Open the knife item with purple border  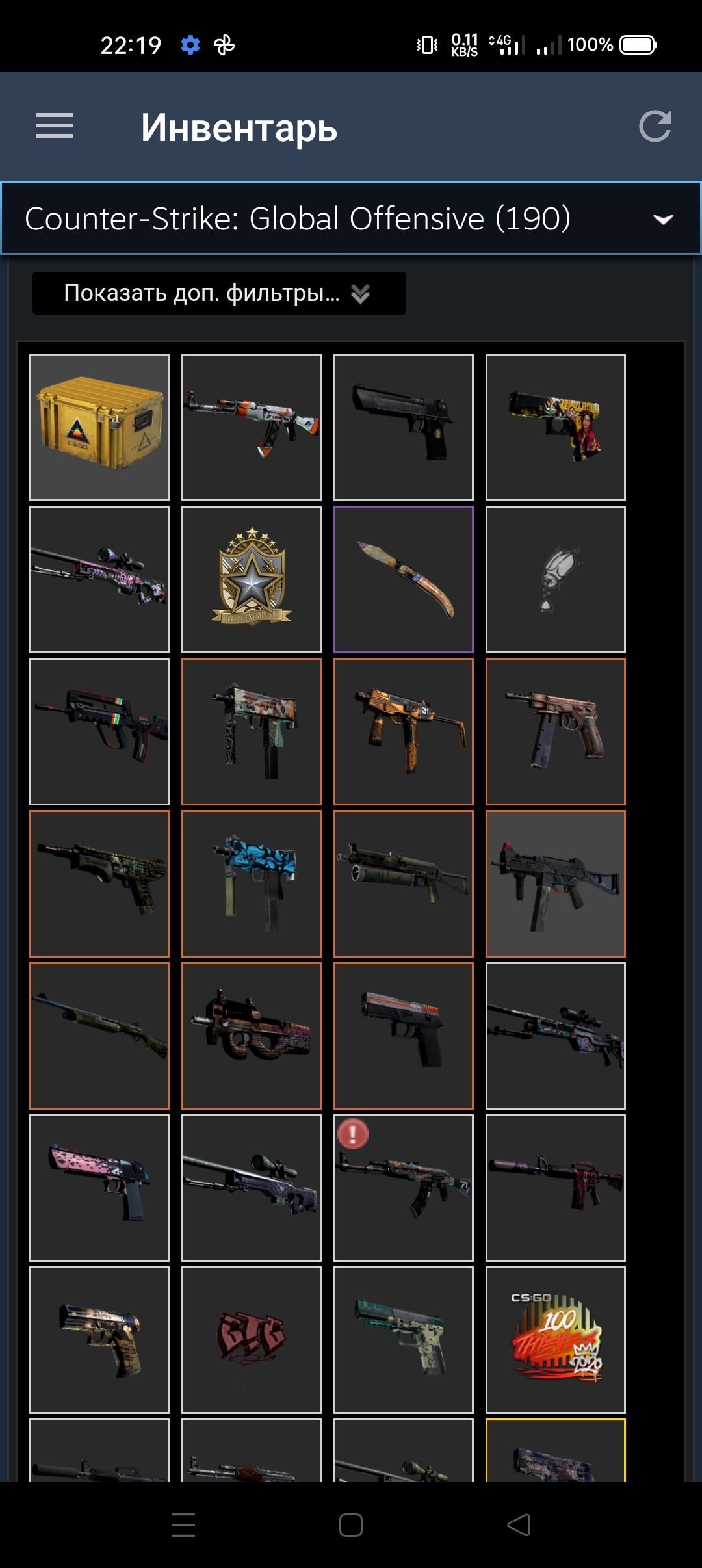tap(404, 579)
